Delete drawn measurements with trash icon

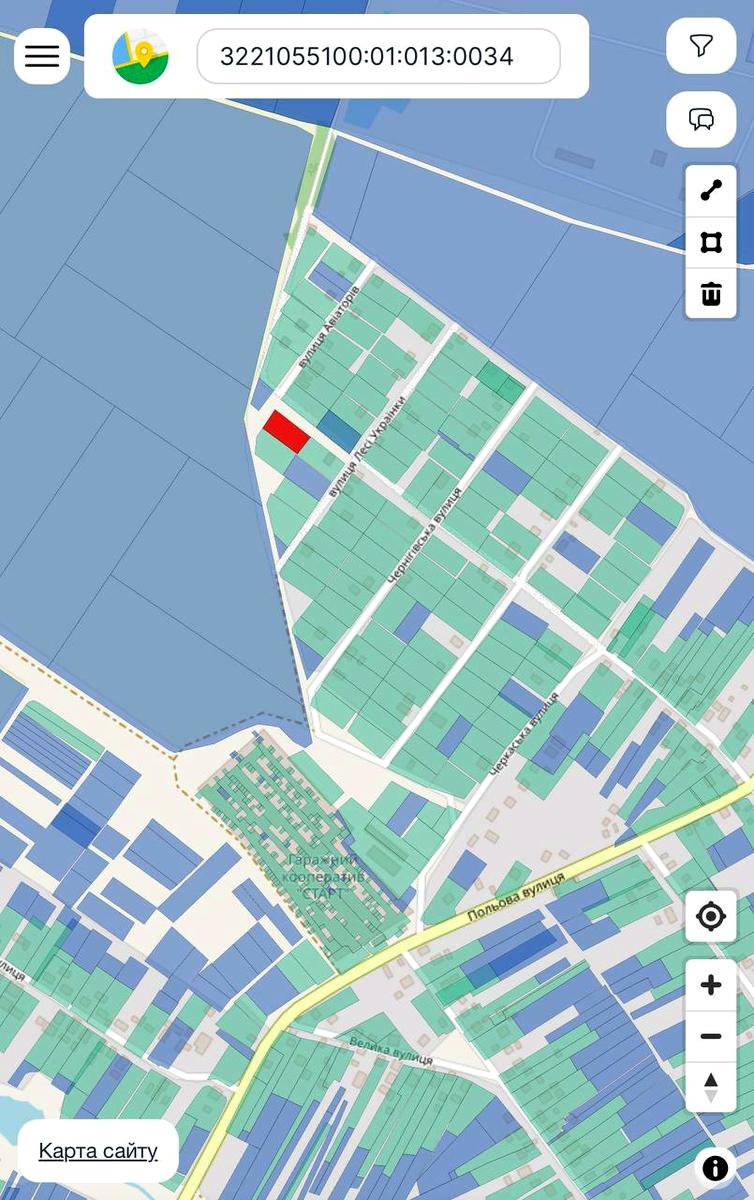point(711,294)
